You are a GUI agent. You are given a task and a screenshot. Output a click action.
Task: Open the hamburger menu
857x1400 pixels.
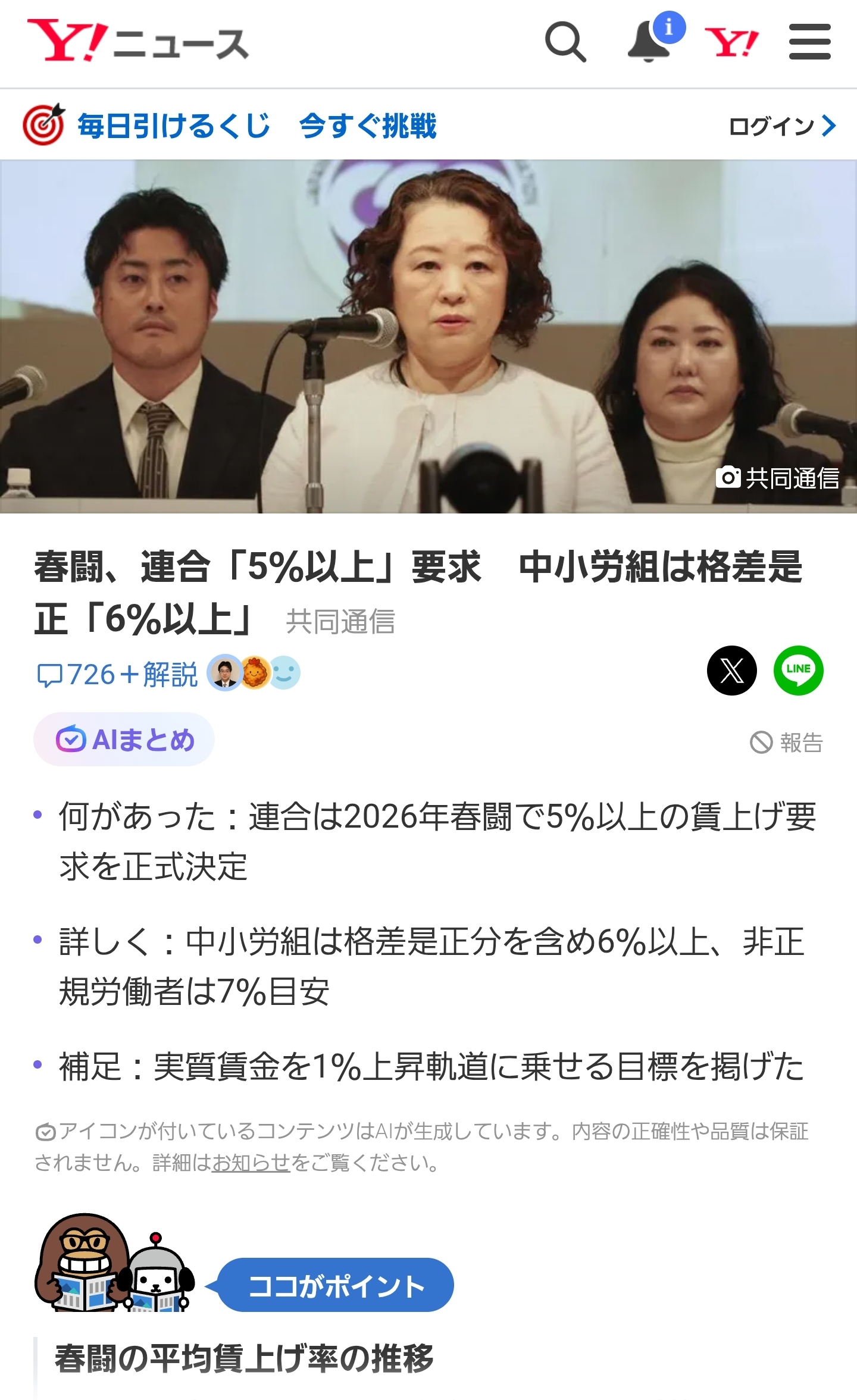coord(809,42)
